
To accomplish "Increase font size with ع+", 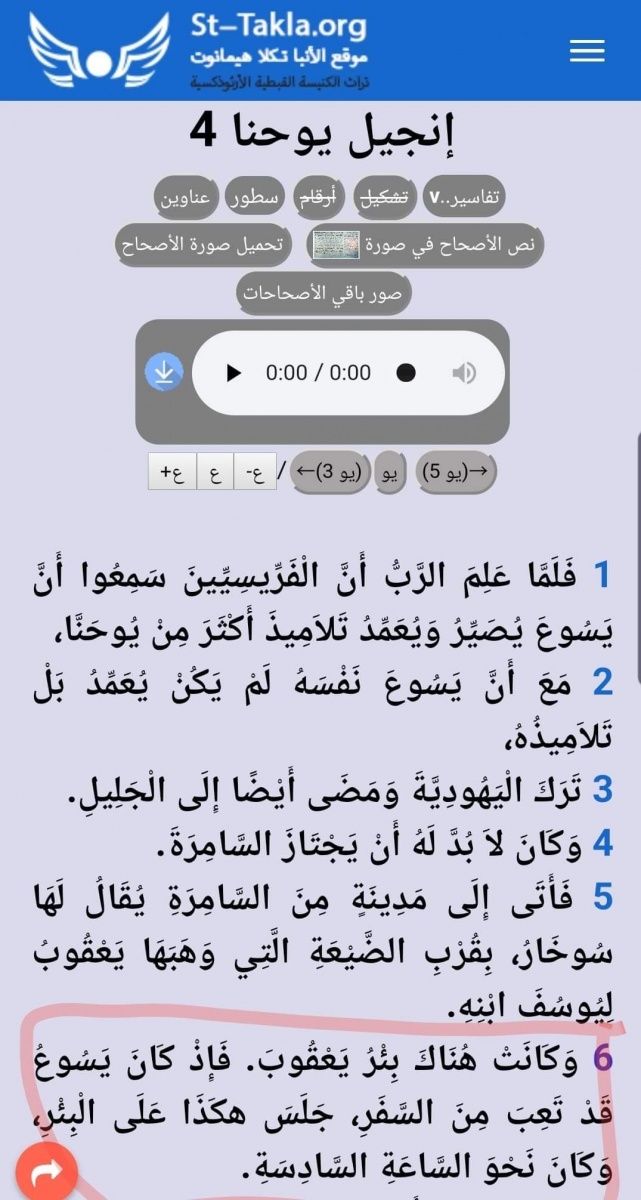I will coord(172,471).
